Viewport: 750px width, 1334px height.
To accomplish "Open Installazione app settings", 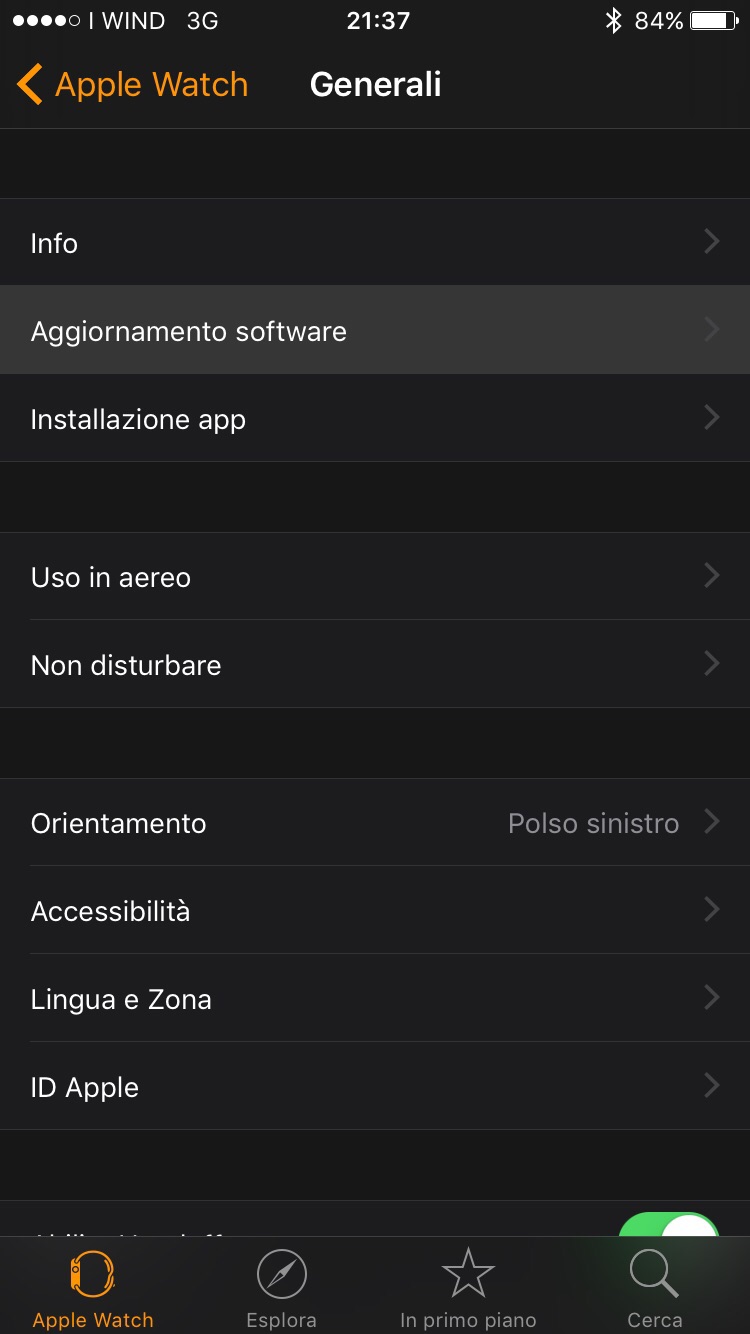I will coord(375,418).
